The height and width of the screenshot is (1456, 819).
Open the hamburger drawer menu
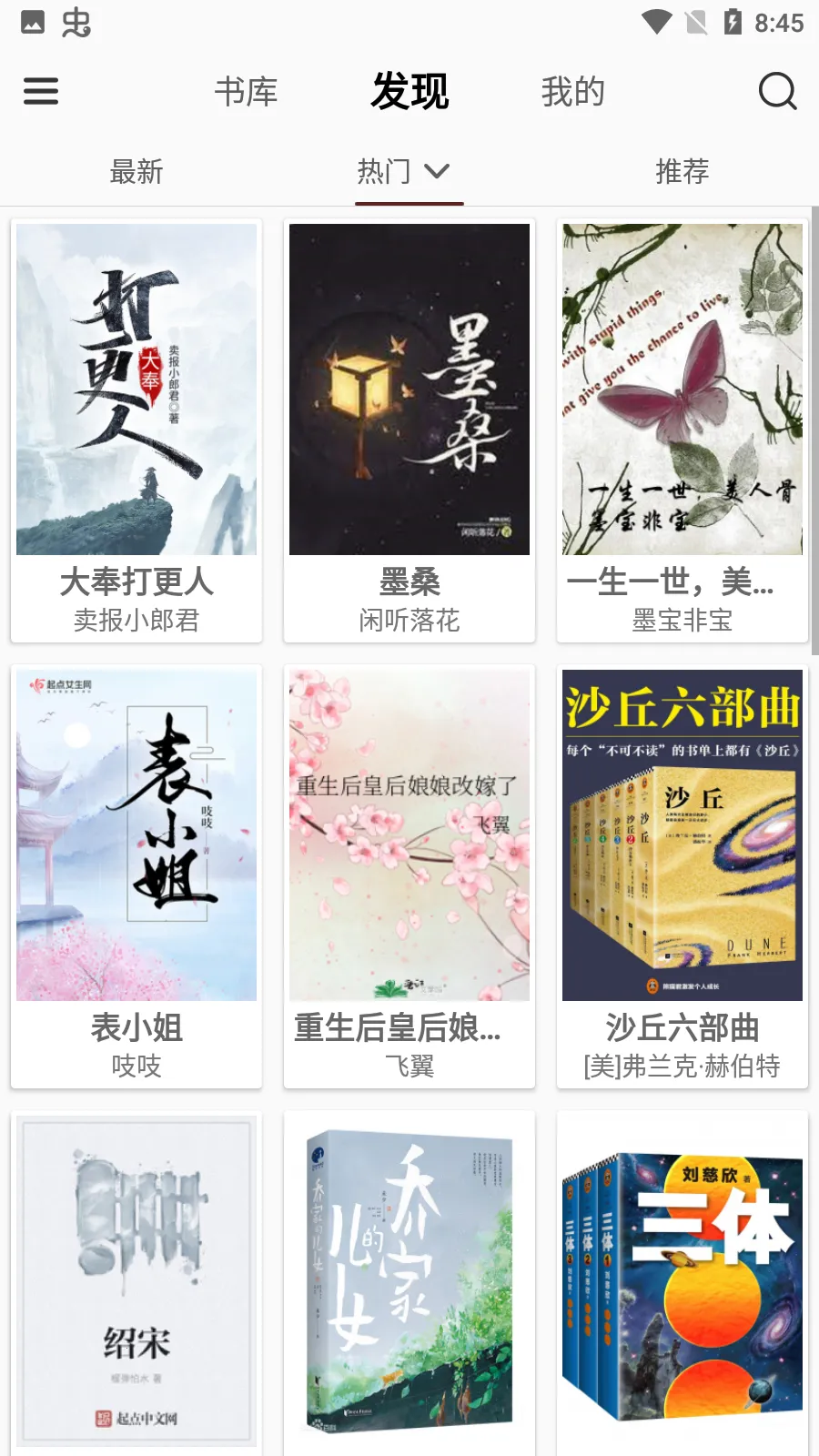(x=41, y=91)
